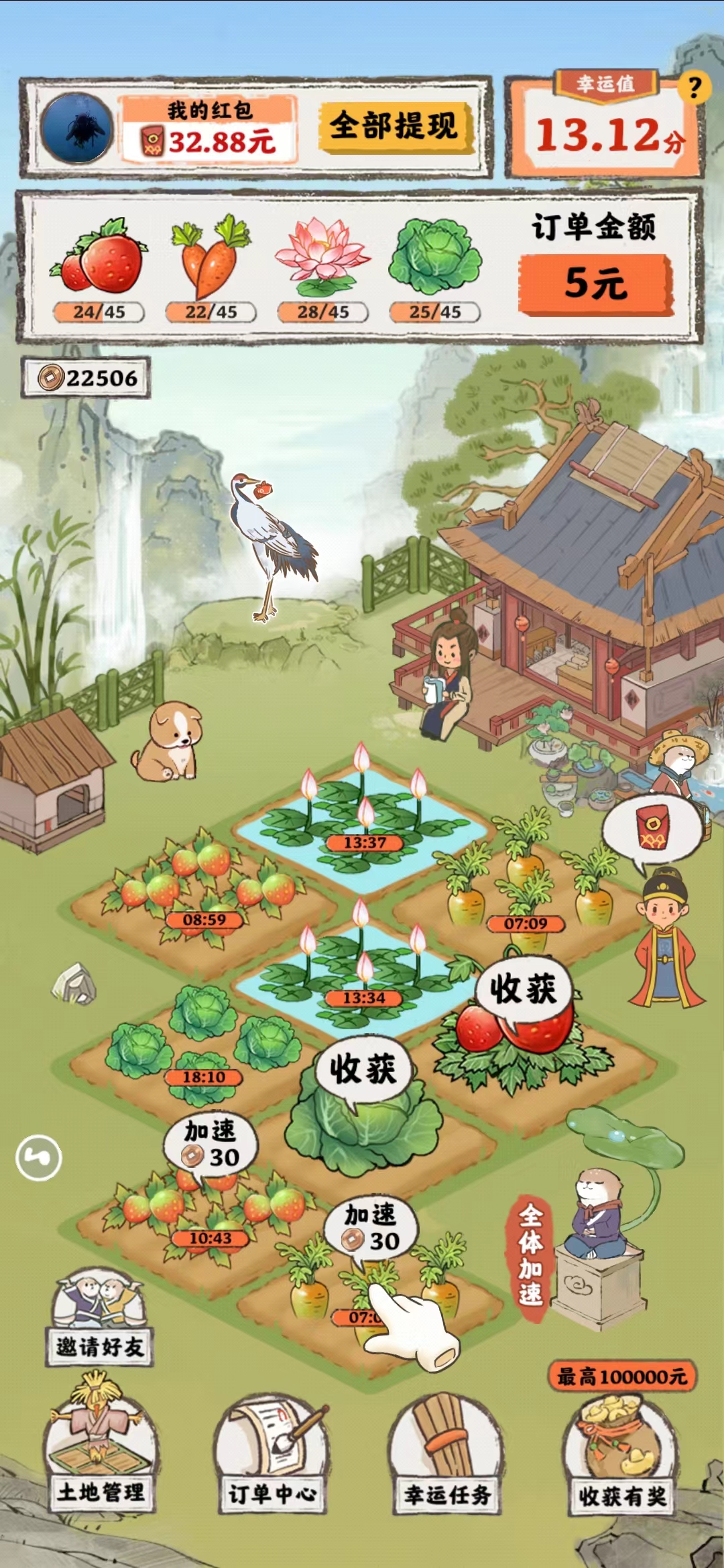Click the question mark beside 幸运值

click(x=694, y=86)
